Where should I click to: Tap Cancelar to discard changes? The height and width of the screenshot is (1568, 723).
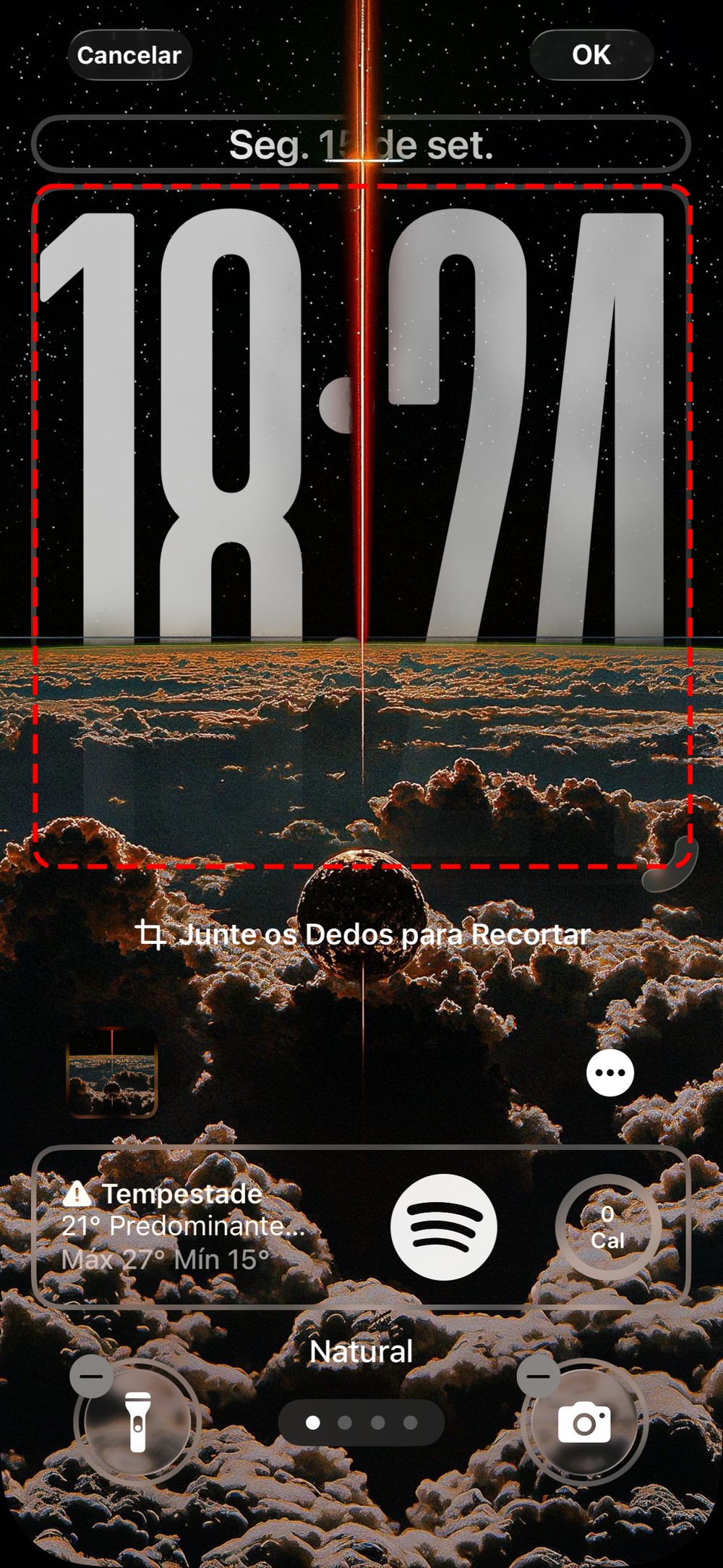click(x=129, y=55)
